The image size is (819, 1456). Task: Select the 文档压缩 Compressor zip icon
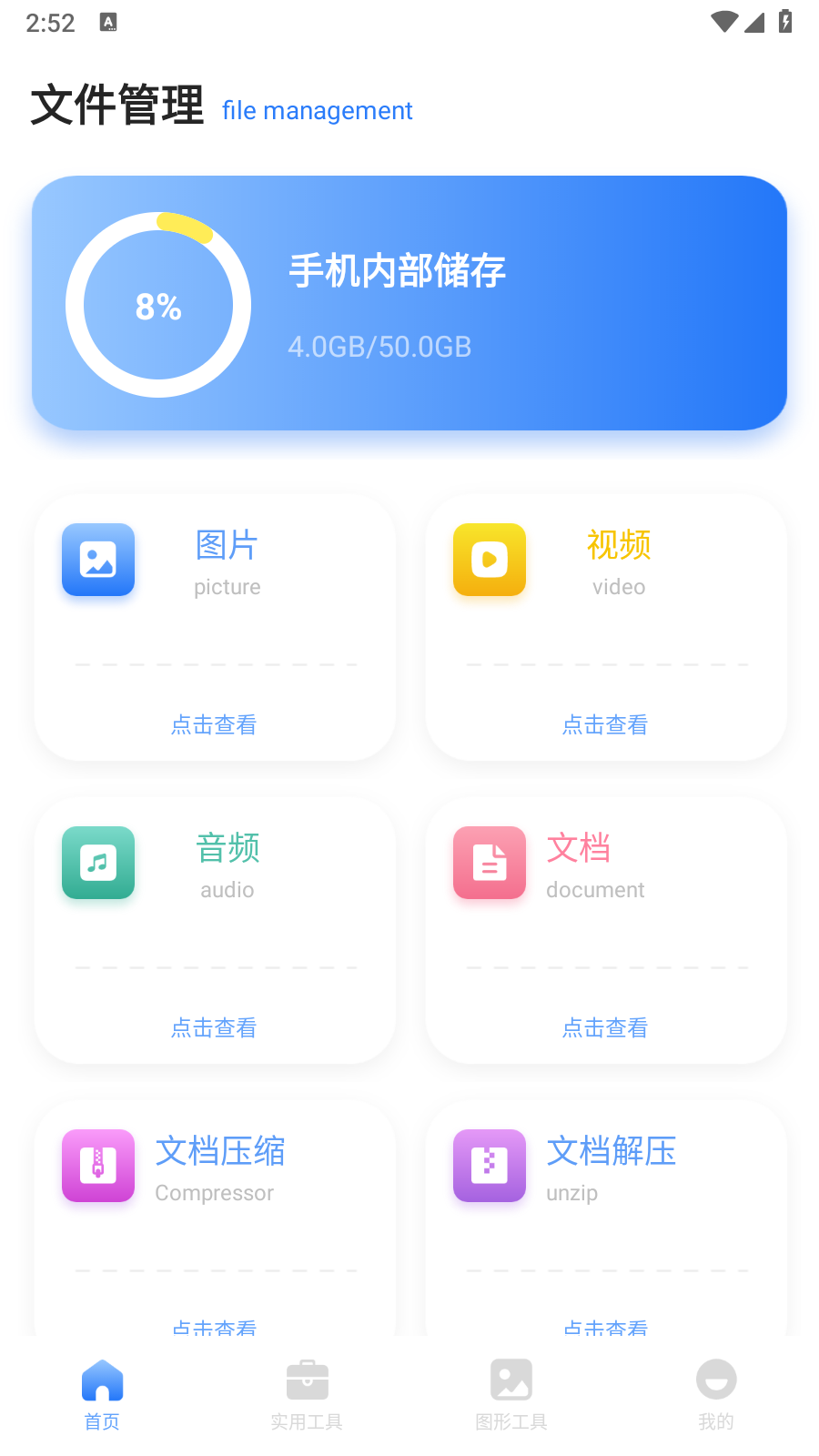(x=97, y=1166)
